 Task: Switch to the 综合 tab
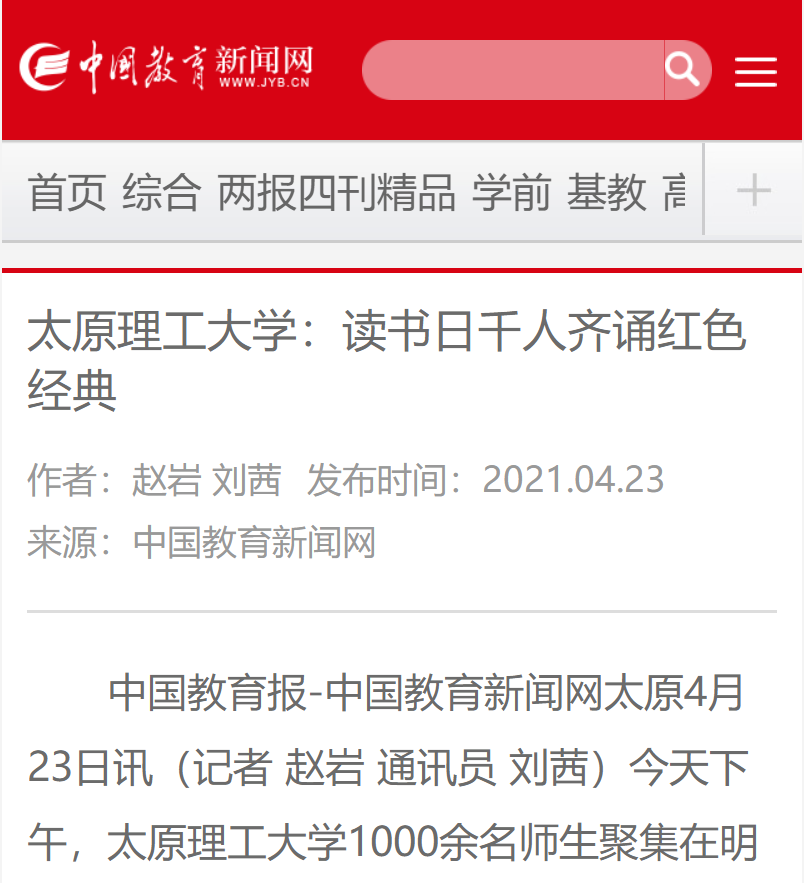click(x=162, y=192)
